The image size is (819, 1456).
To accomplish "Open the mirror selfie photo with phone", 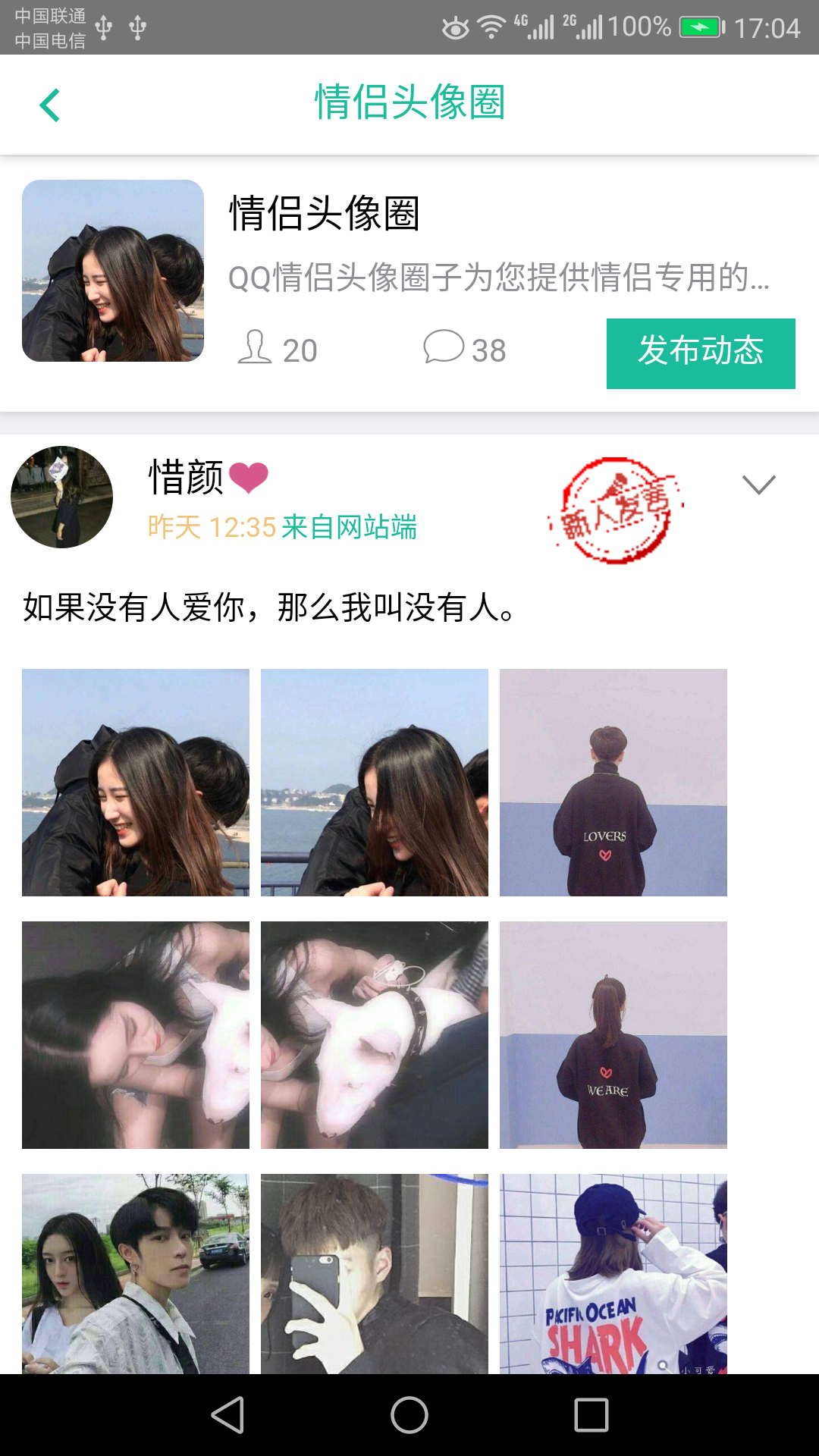I will (374, 1274).
